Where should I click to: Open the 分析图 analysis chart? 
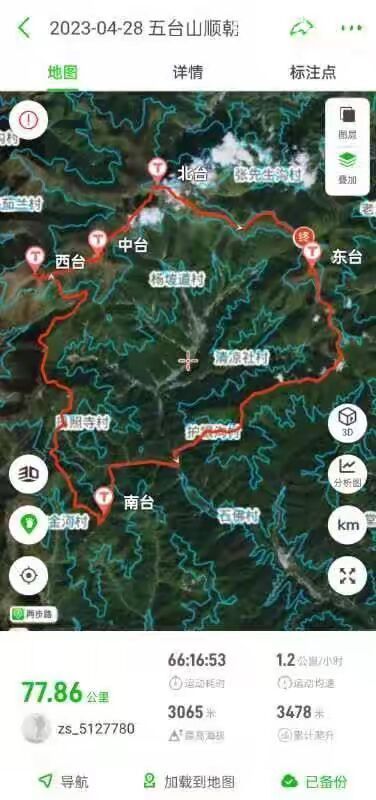347,474
